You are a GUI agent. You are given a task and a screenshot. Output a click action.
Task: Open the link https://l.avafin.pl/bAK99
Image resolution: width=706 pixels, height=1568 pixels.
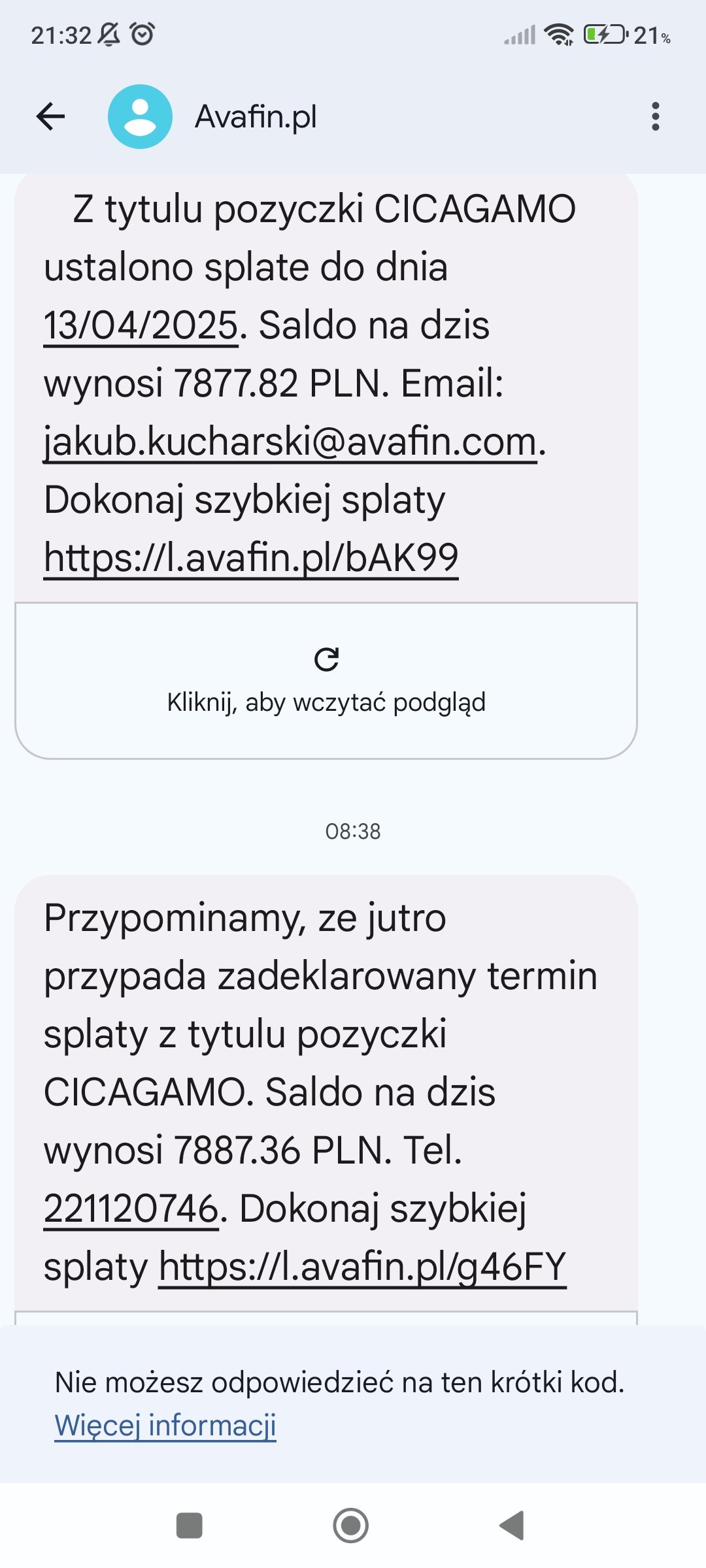(x=251, y=558)
